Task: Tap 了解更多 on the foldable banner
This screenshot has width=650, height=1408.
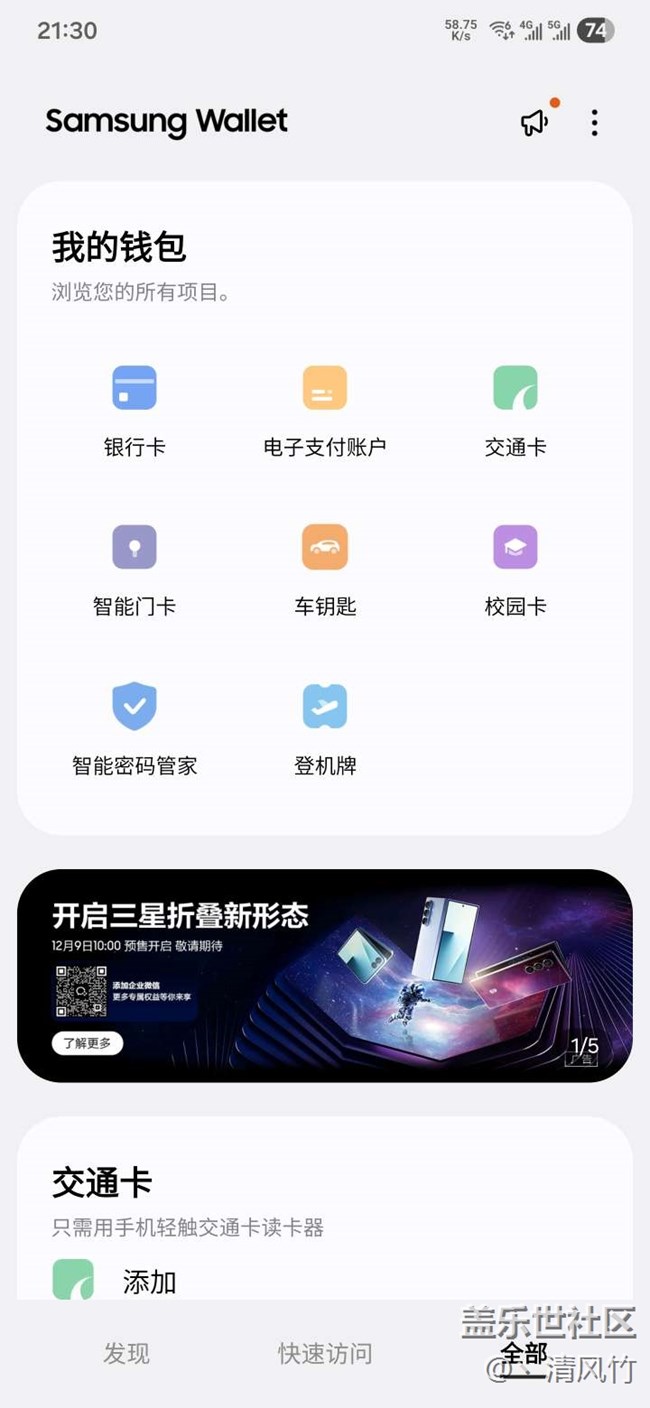Action: (87, 1043)
